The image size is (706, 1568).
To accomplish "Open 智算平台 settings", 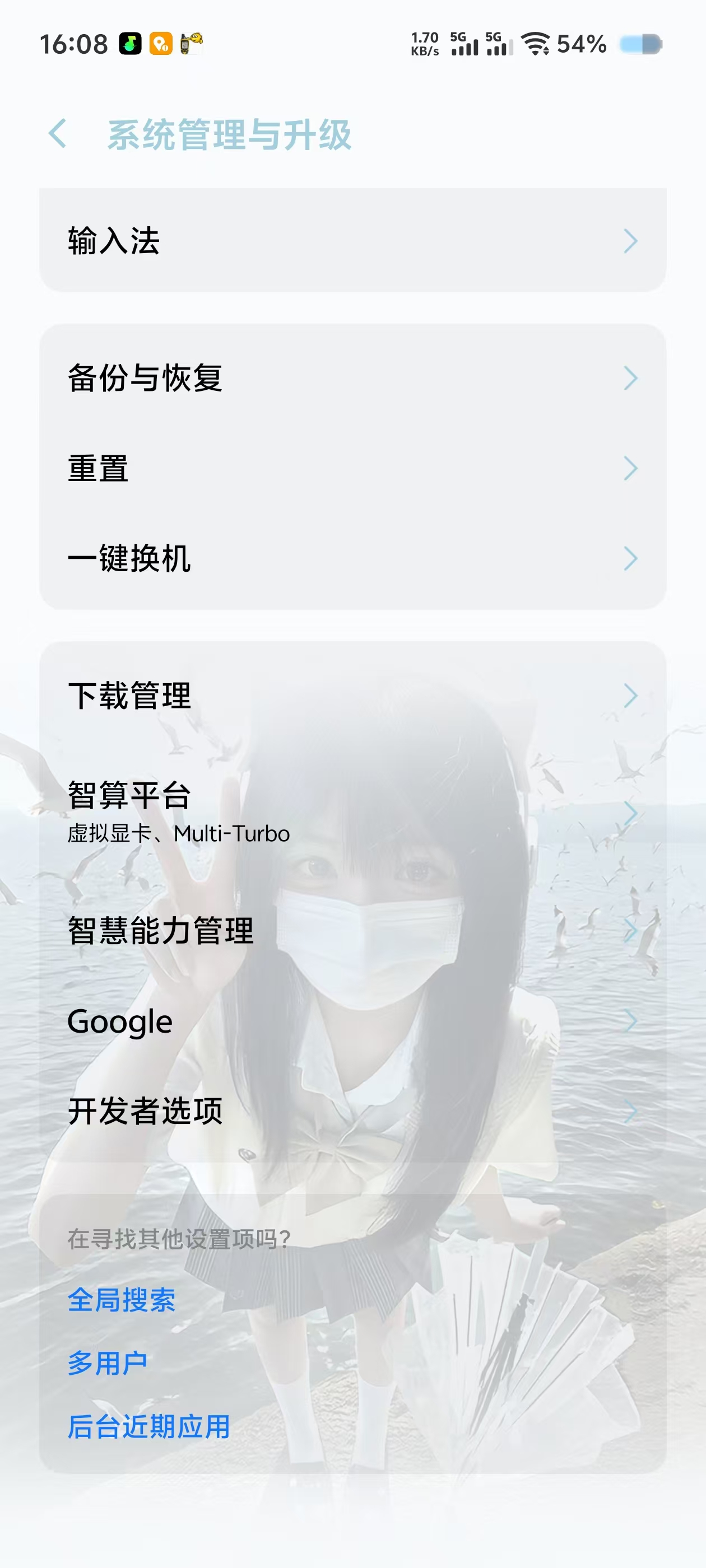I will tap(352, 813).
